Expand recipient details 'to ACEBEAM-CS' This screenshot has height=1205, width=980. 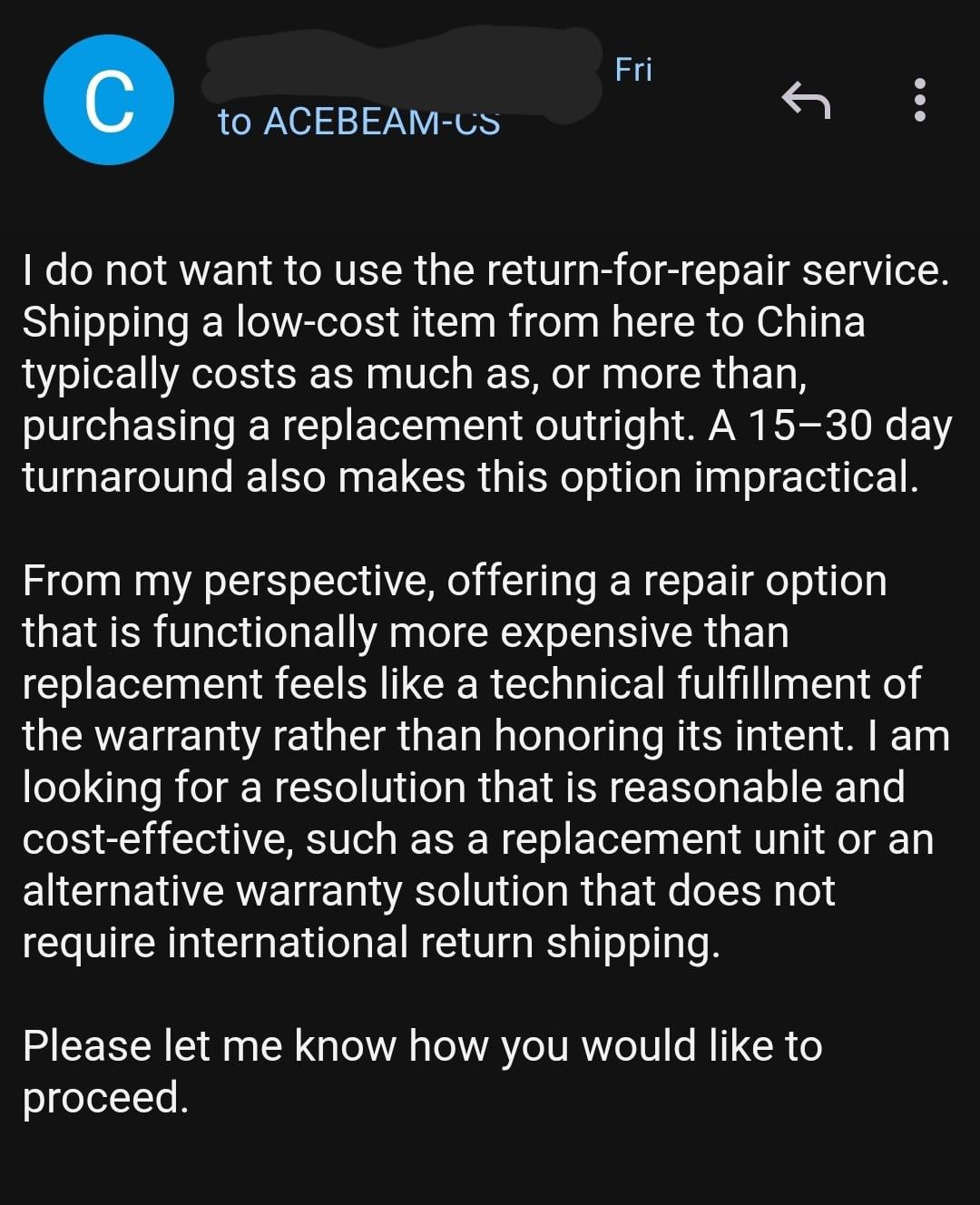point(358,122)
